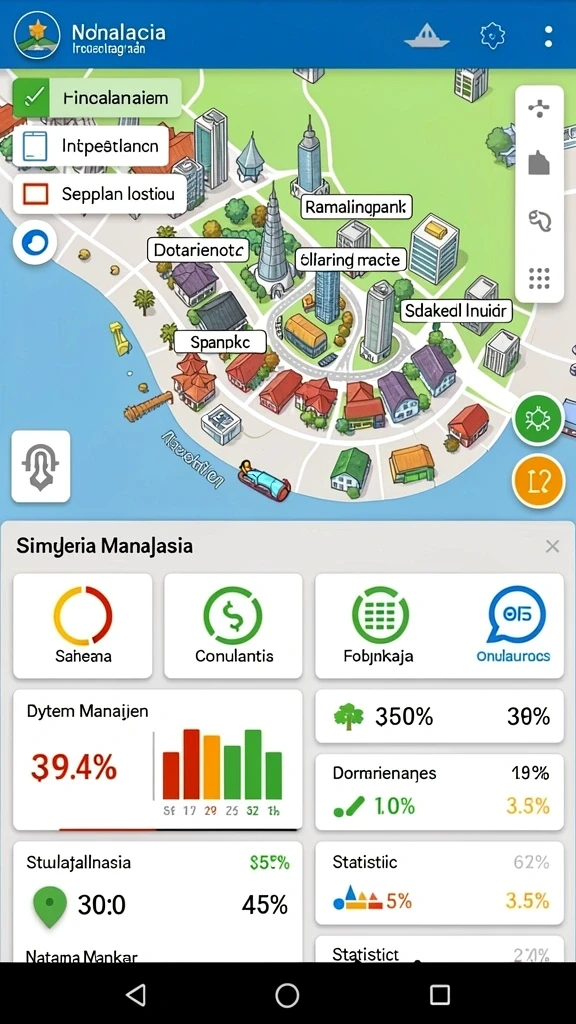The width and height of the screenshot is (576, 1024).
Task: Open the Conulantis card
Action: coord(233,626)
